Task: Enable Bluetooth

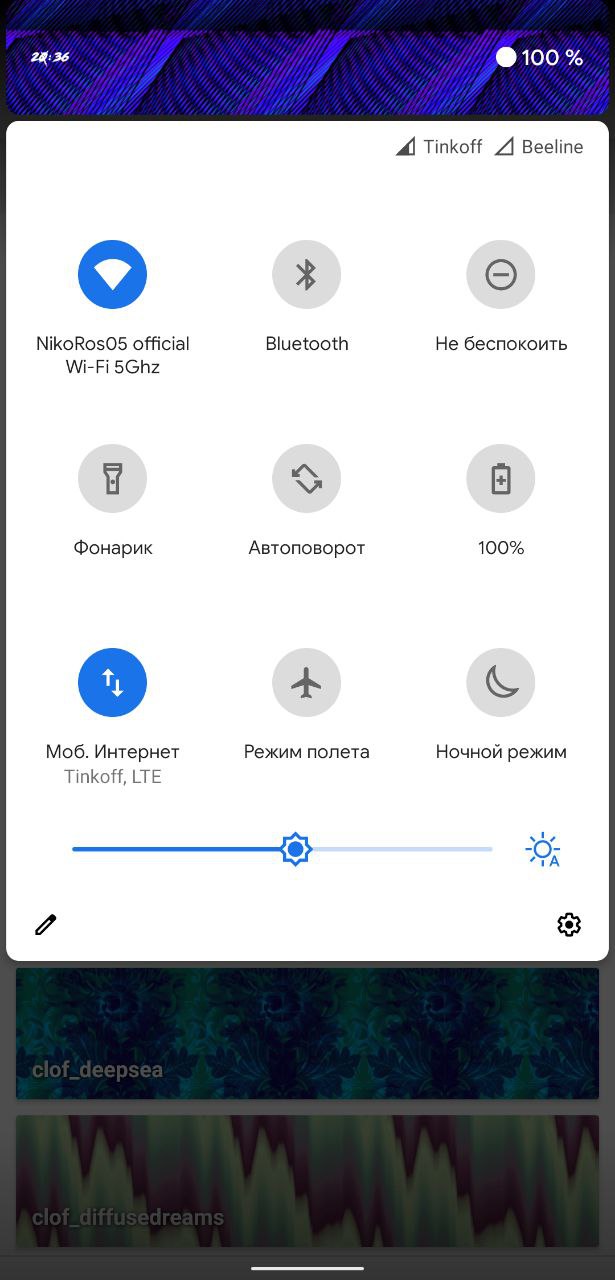Action: click(307, 274)
